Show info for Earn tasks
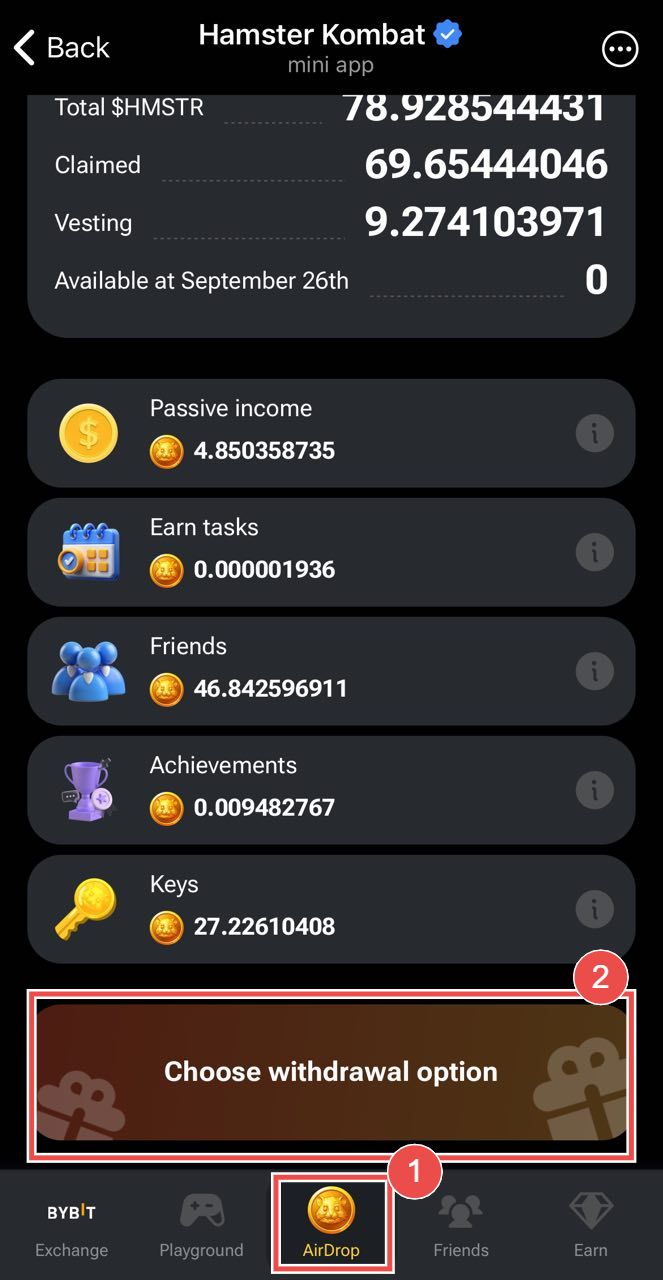 coord(594,552)
